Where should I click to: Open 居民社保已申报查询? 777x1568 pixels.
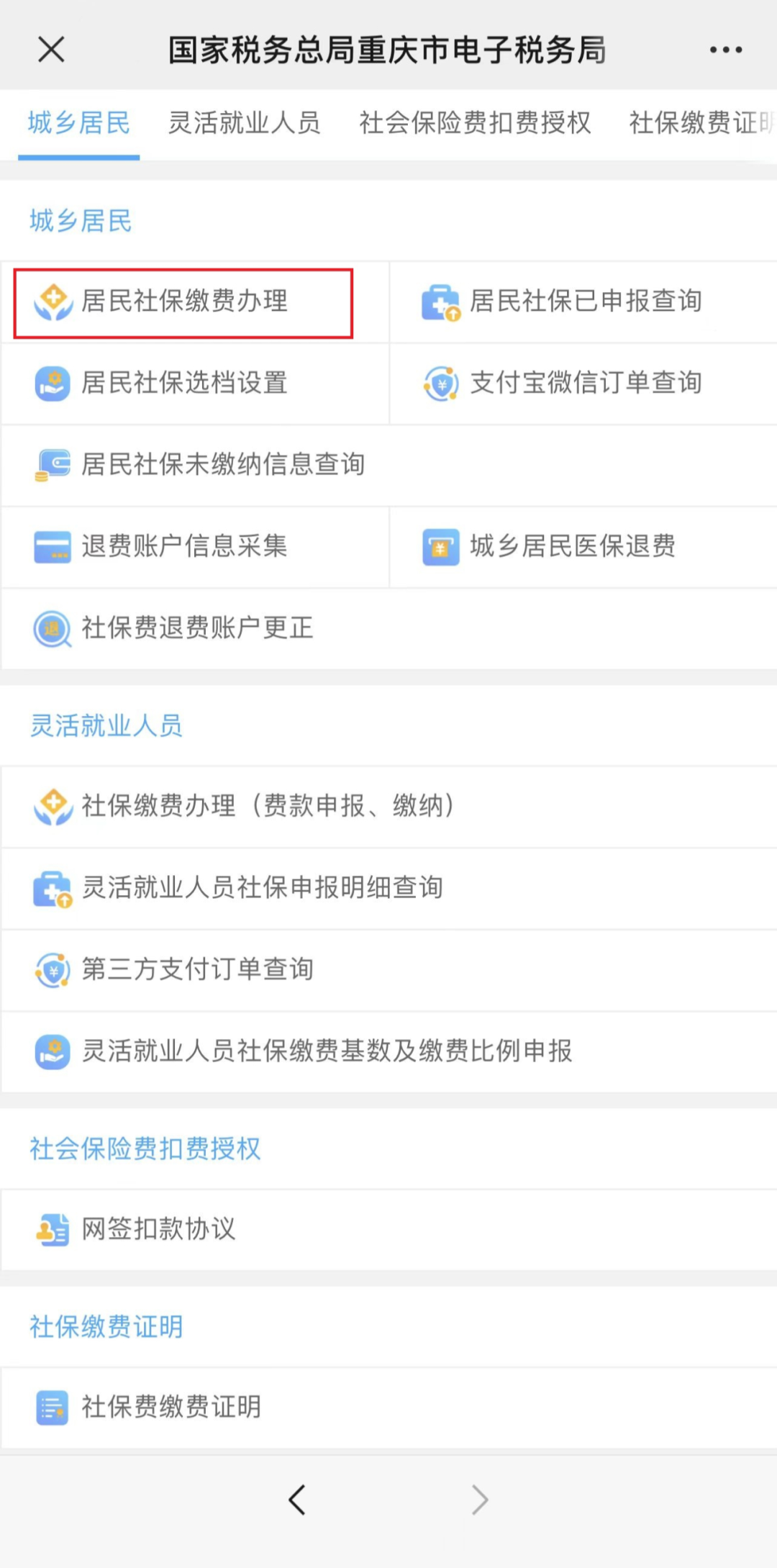[x=583, y=302]
